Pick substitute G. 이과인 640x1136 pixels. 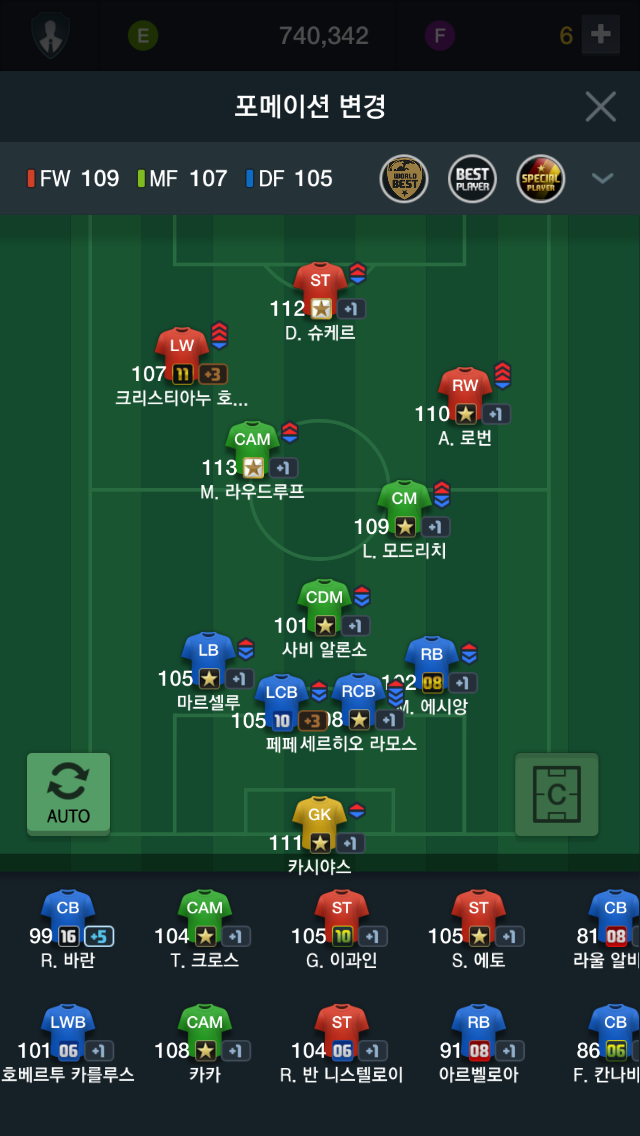[341, 930]
